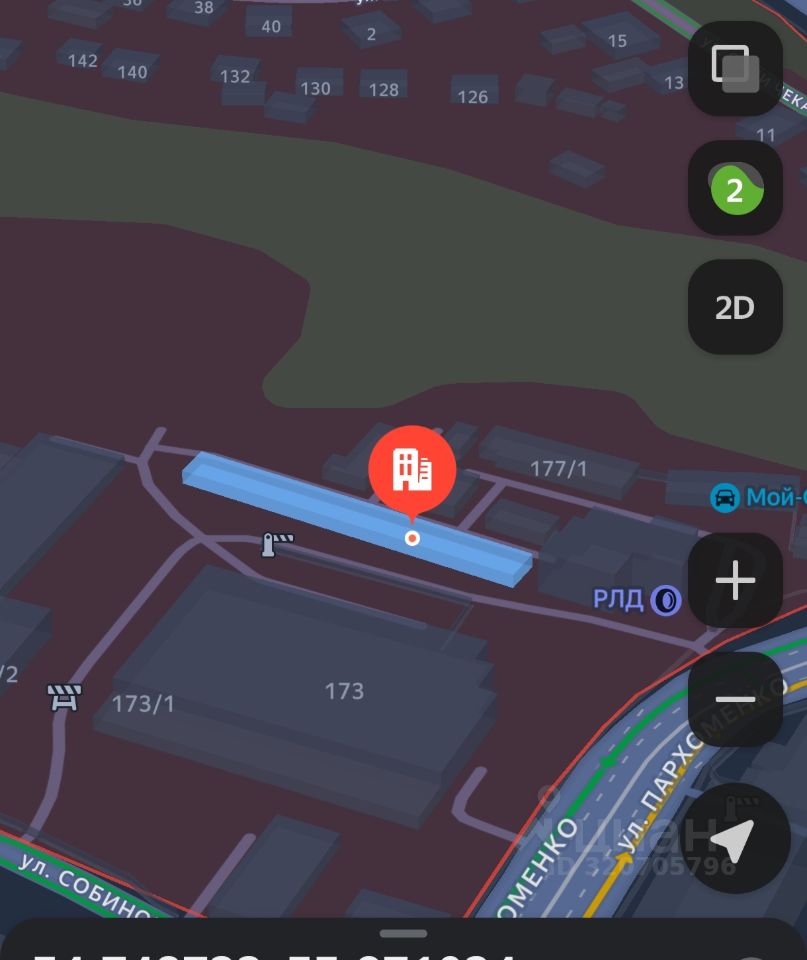This screenshot has width=807, height=960.
Task: Tap the bottom sheet handle
Action: [403, 933]
